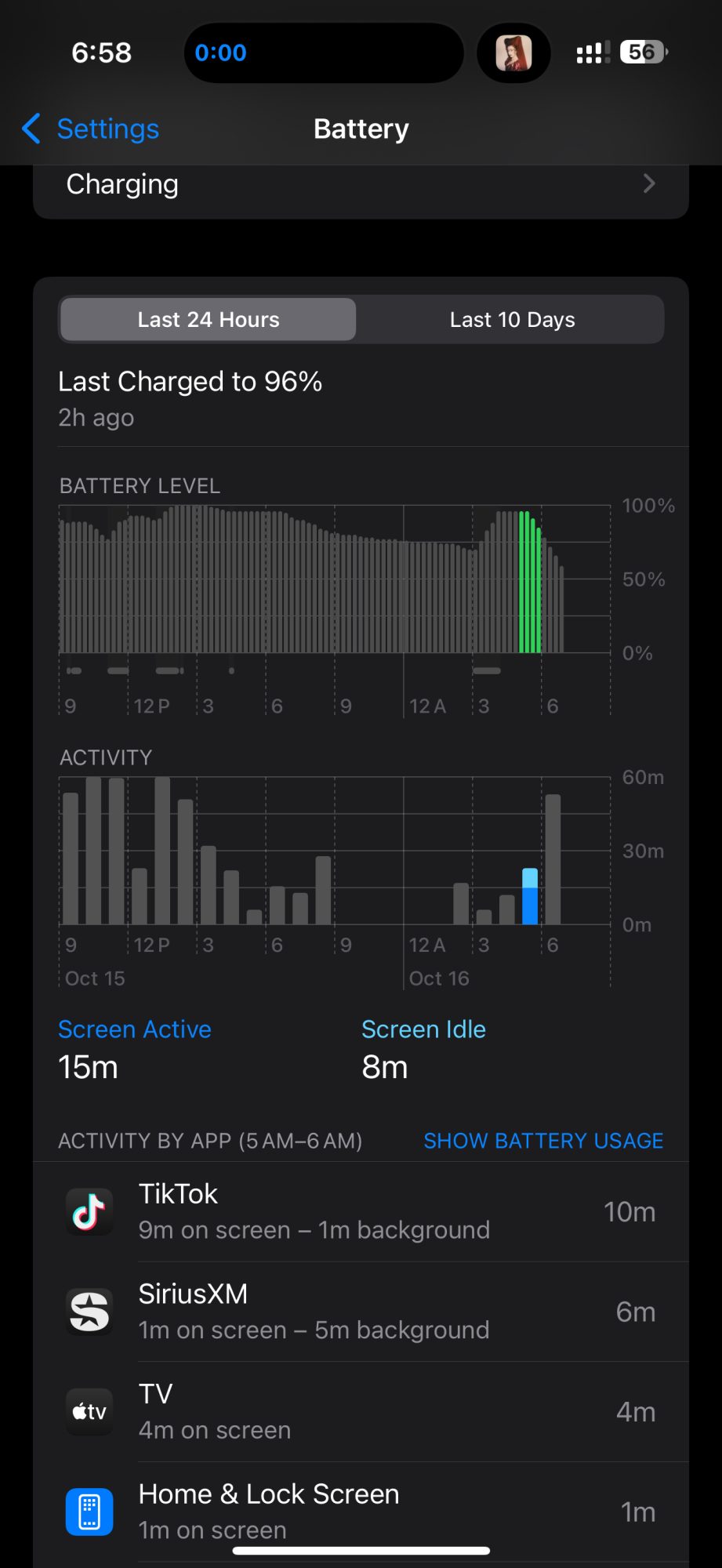The height and width of the screenshot is (1568, 722).
Task: Open SiriusXM activity row
Action: [361, 1312]
